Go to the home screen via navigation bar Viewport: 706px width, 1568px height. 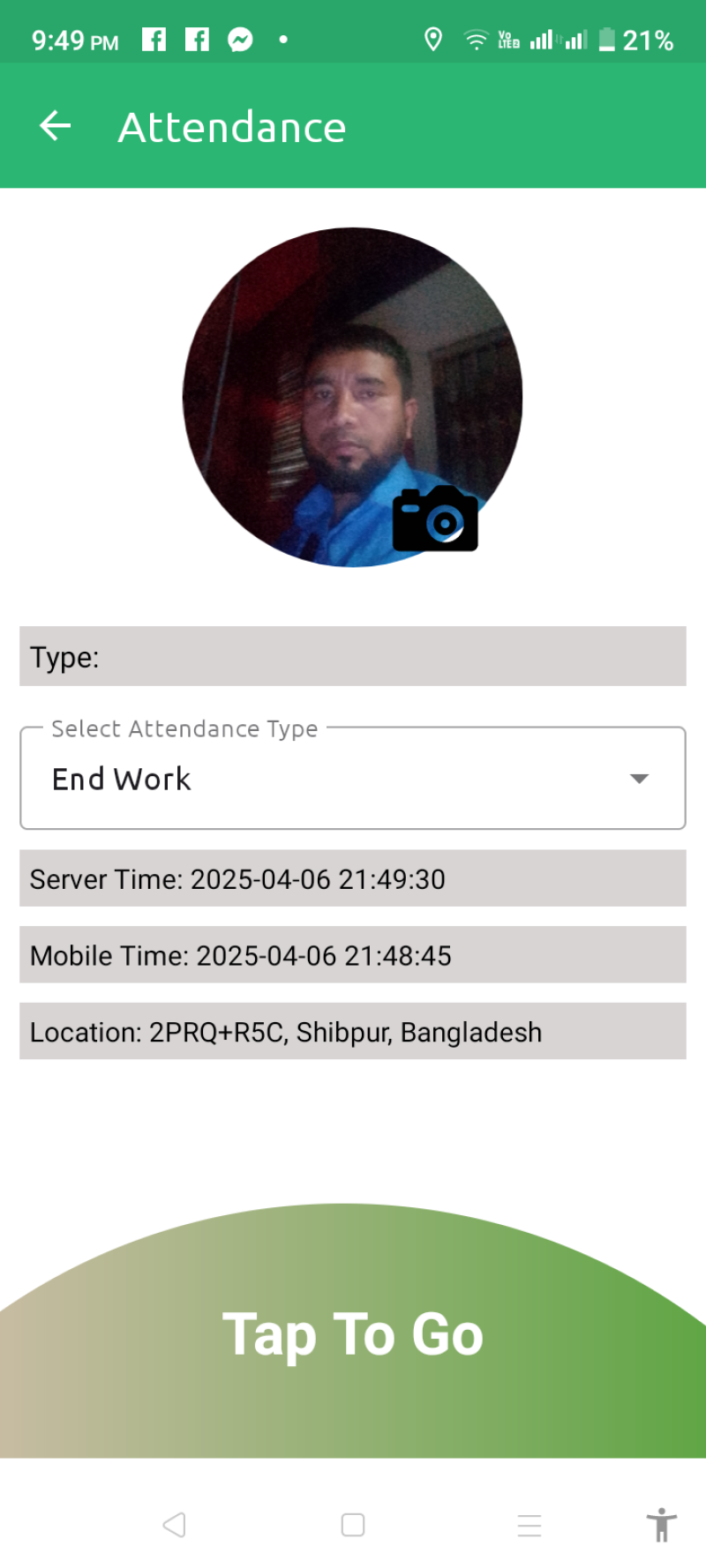point(353,1525)
